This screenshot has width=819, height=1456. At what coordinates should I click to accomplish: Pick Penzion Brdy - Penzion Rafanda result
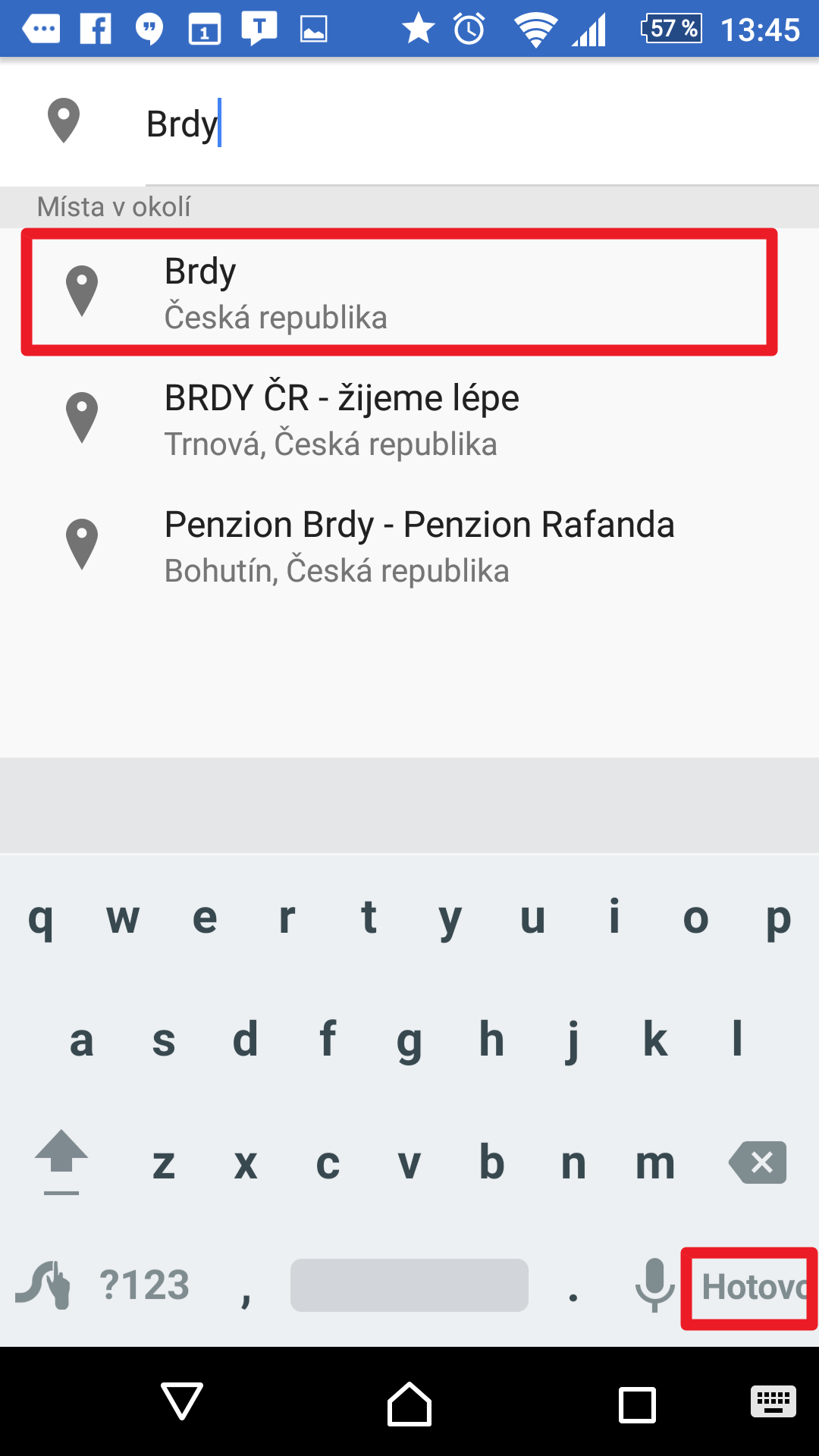[409, 546]
